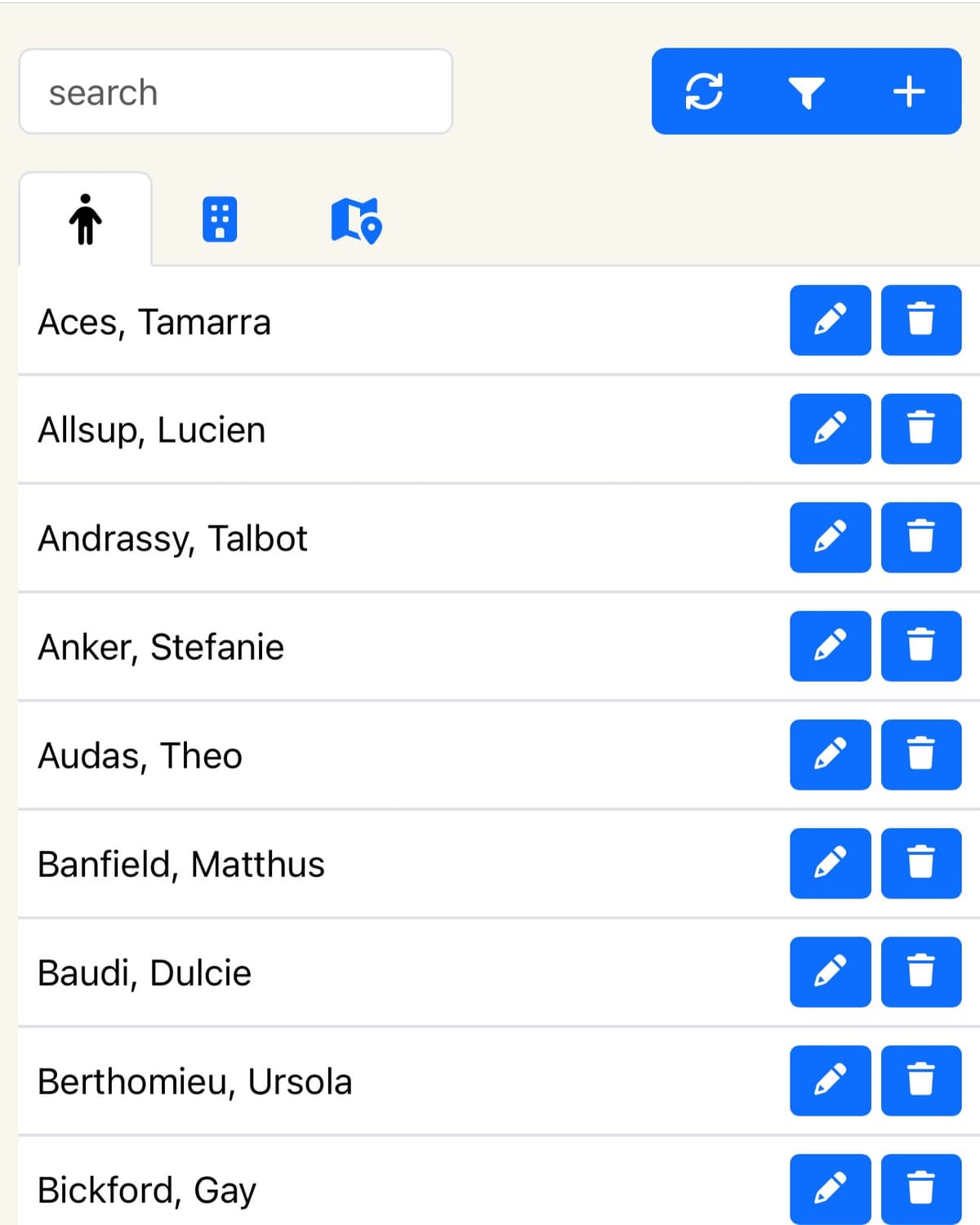Delete Aces, Tamarra
This screenshot has width=980, height=1225.
click(920, 320)
